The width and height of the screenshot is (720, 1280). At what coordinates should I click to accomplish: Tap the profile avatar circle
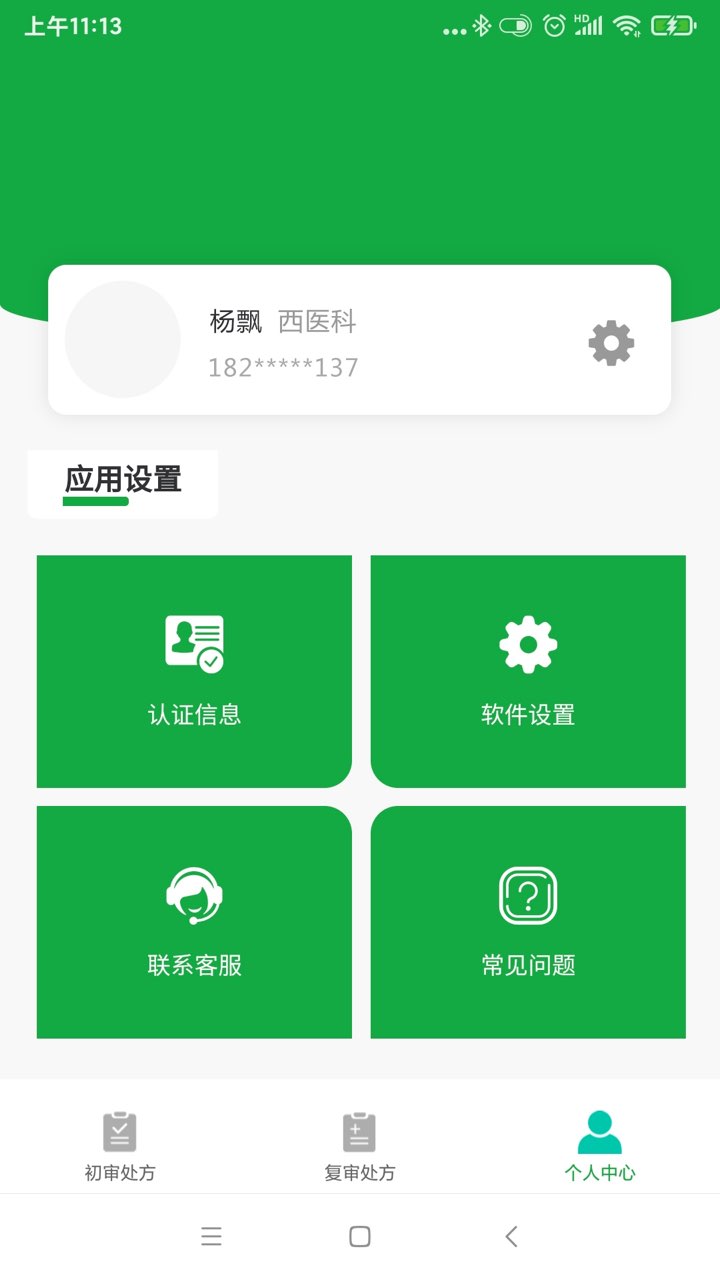click(121, 339)
